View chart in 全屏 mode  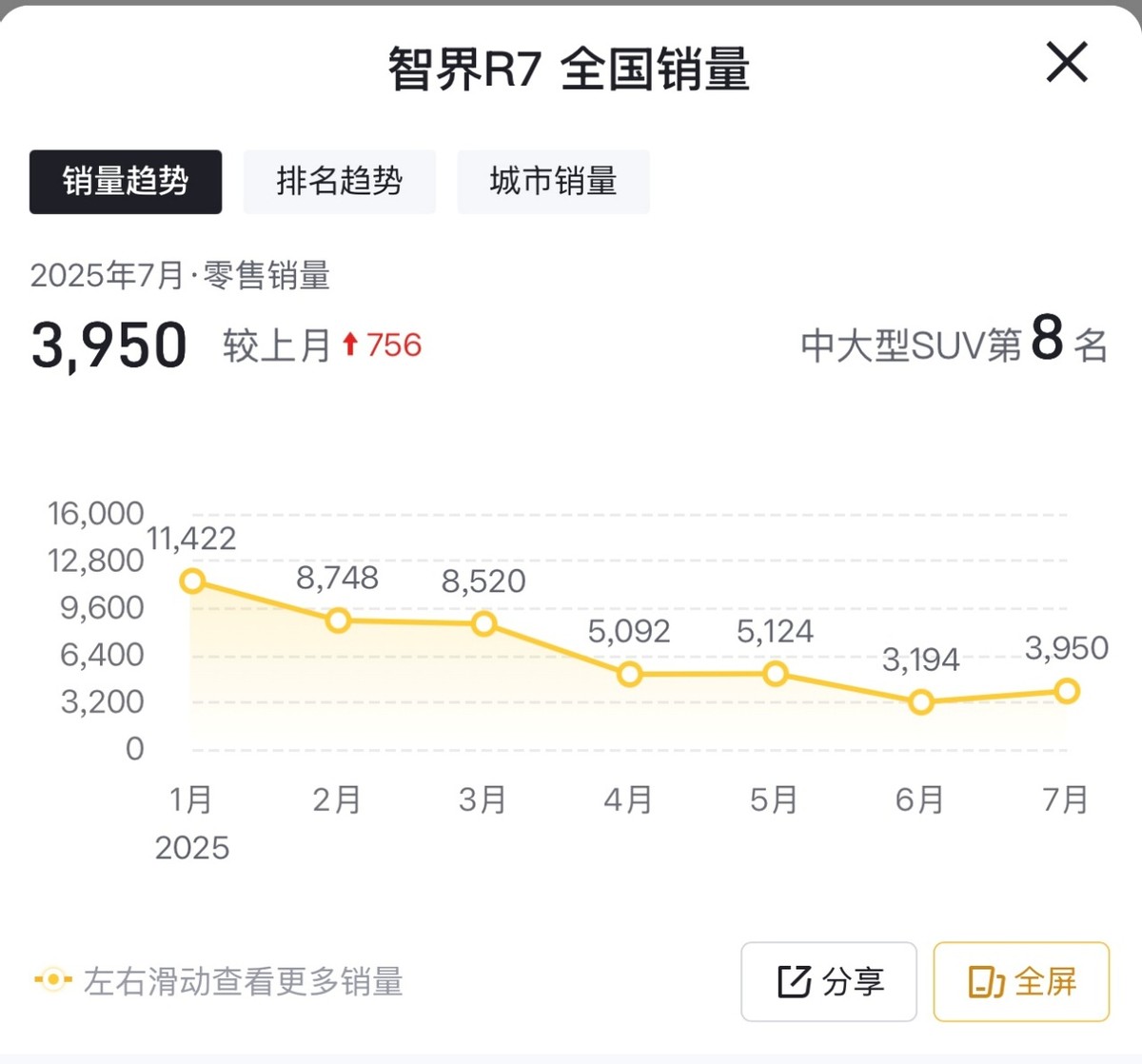tap(1021, 981)
